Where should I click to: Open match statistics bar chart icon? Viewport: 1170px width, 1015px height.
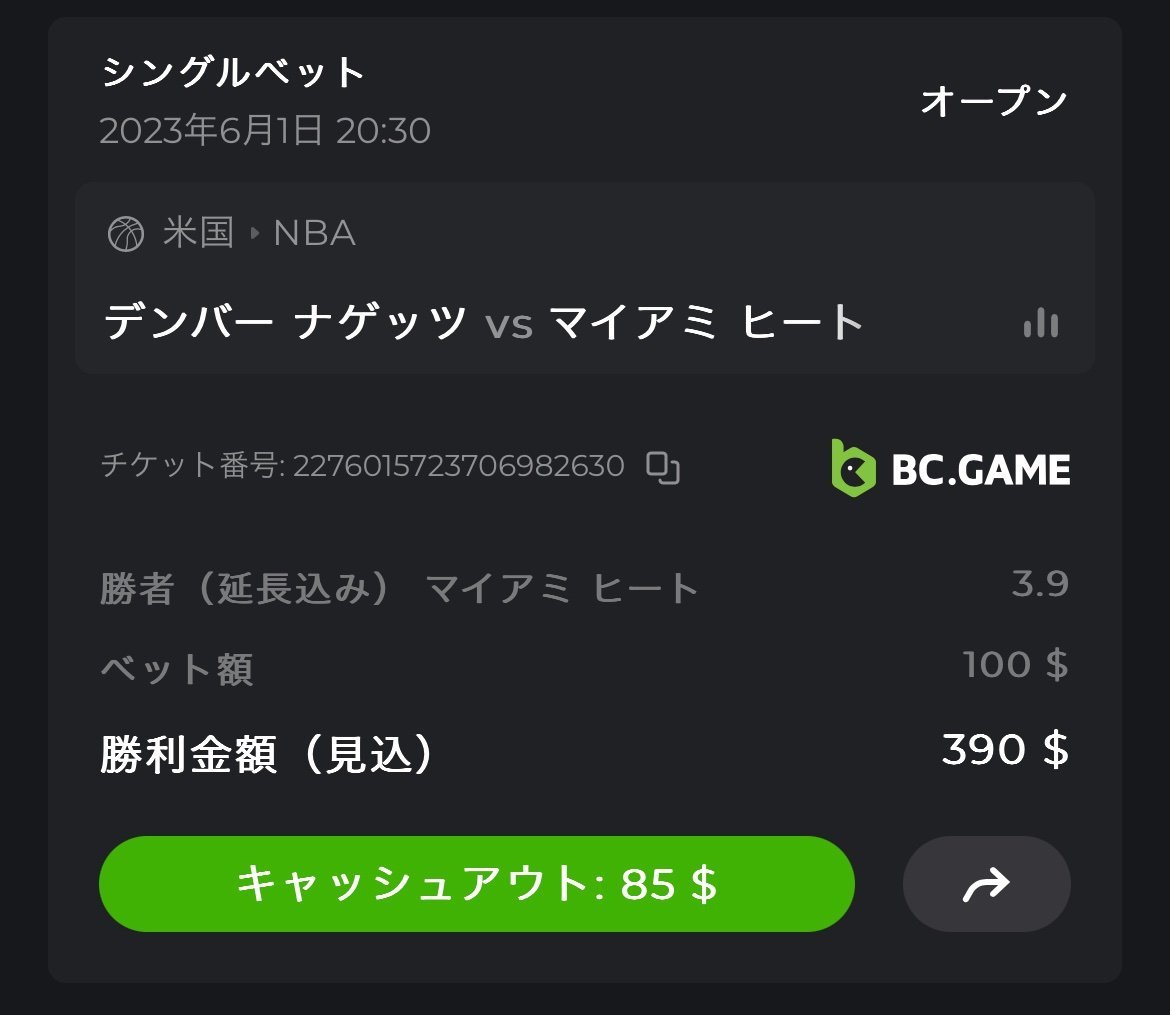coord(1040,323)
